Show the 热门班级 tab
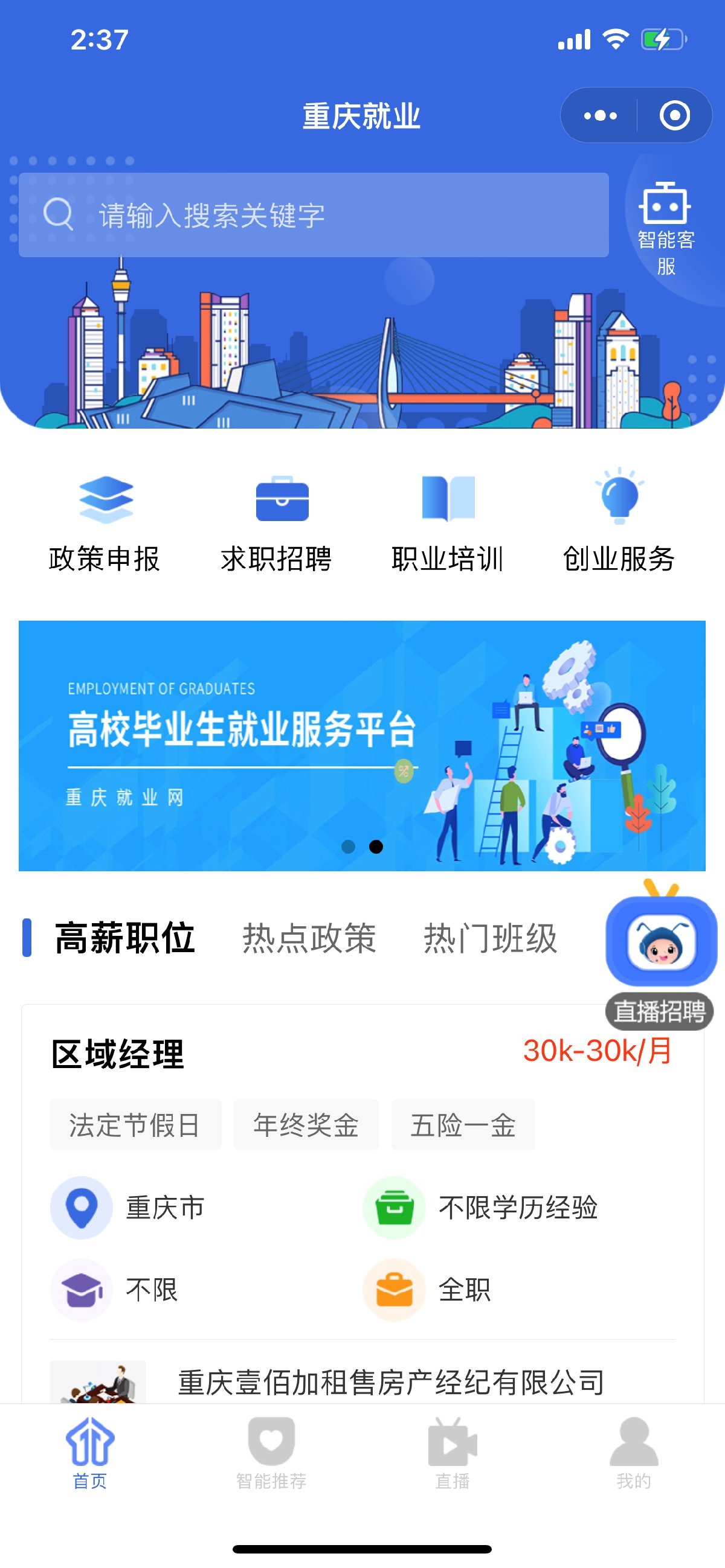The image size is (725, 1568). [x=491, y=938]
